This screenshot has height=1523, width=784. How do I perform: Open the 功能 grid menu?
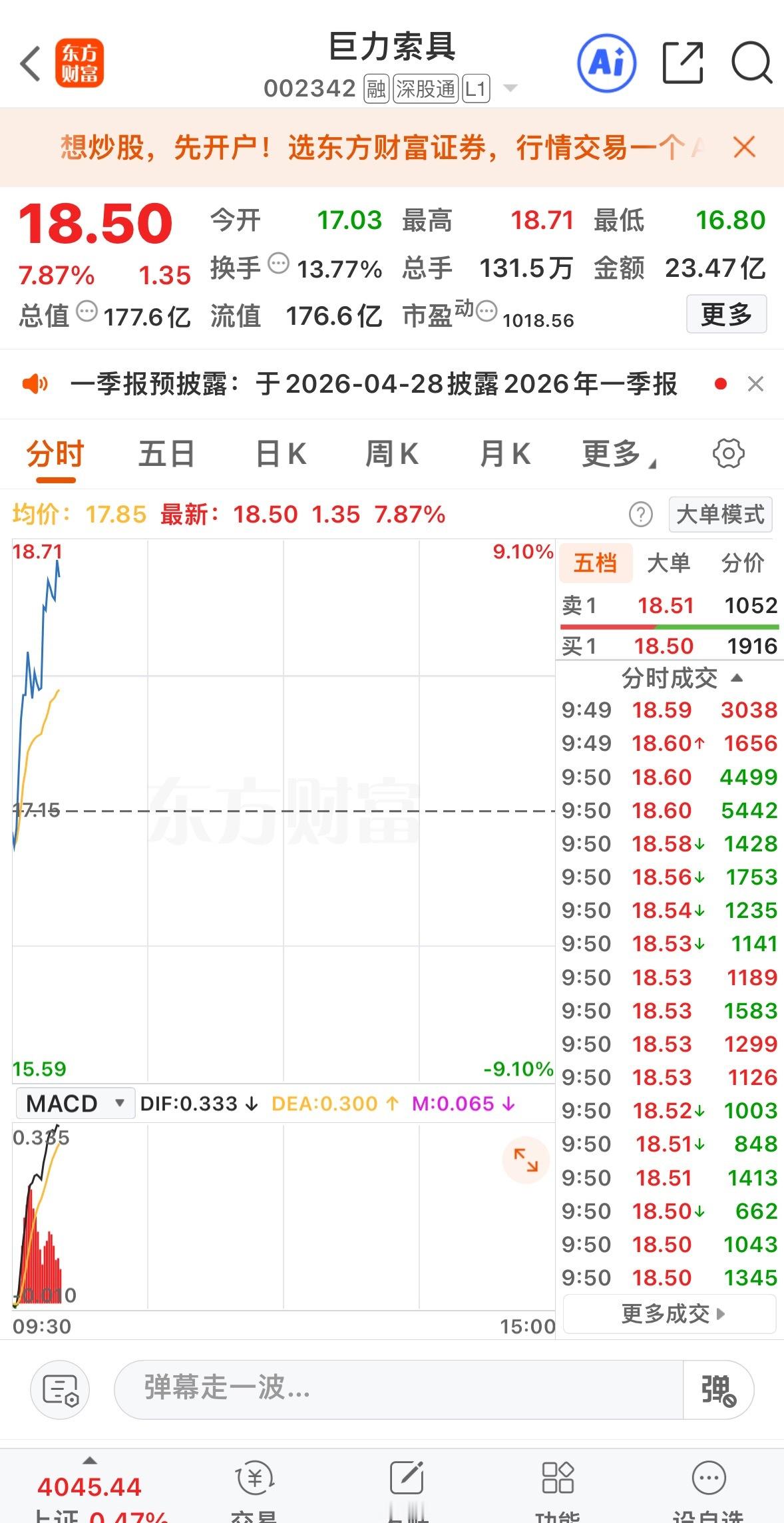point(558,1484)
